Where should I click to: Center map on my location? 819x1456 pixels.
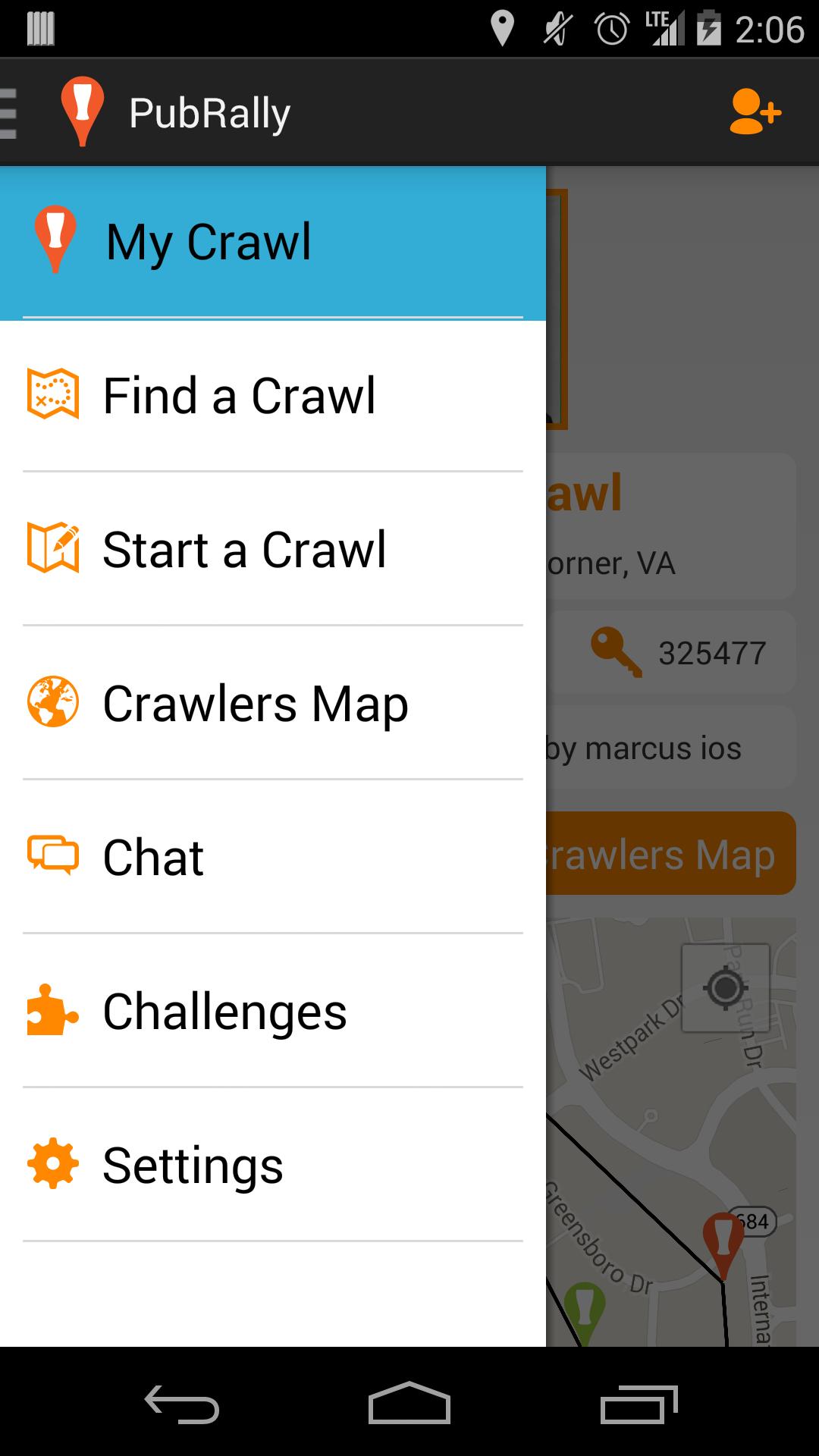(725, 987)
